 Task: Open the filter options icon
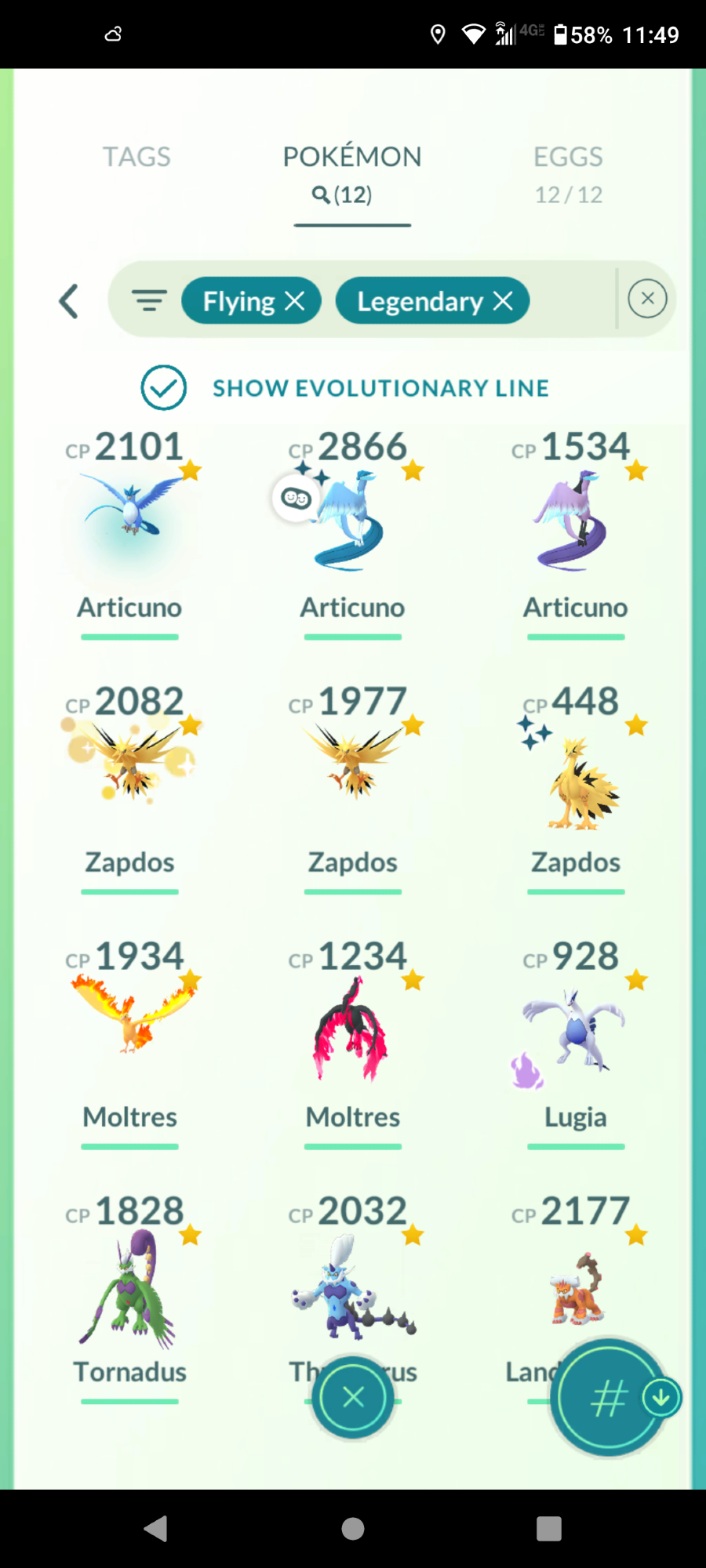[149, 301]
